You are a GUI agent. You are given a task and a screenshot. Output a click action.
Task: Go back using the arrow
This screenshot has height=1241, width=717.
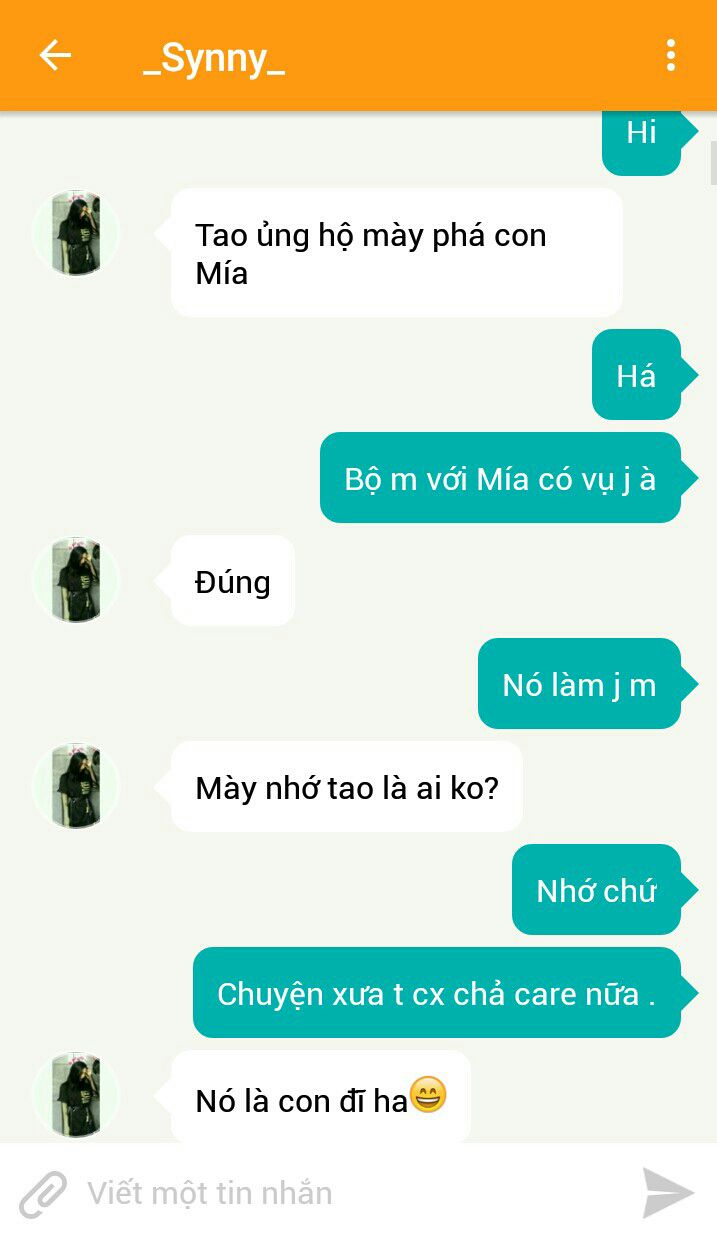[x=55, y=56]
